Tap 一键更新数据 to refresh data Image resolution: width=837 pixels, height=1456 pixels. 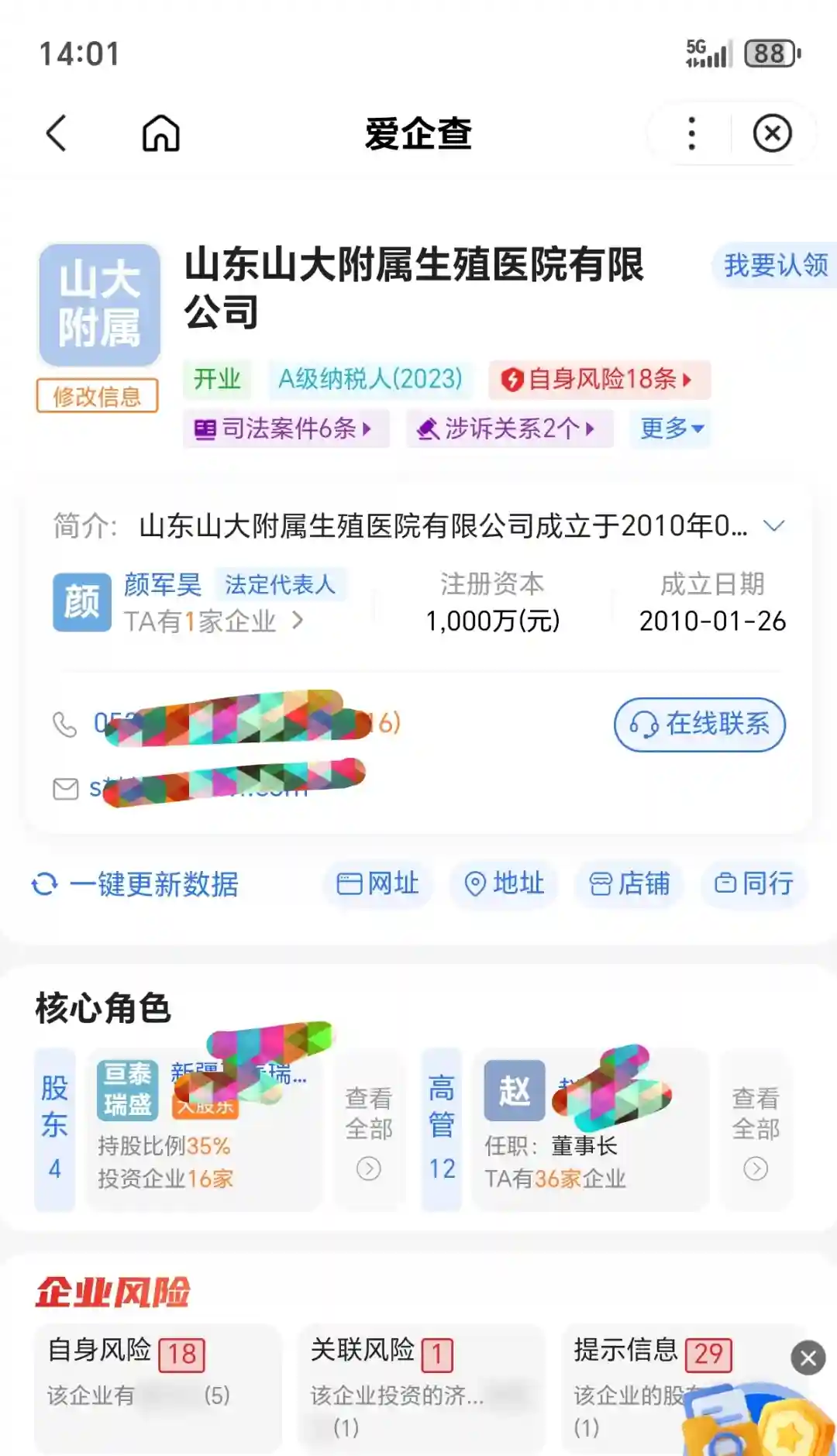[136, 884]
